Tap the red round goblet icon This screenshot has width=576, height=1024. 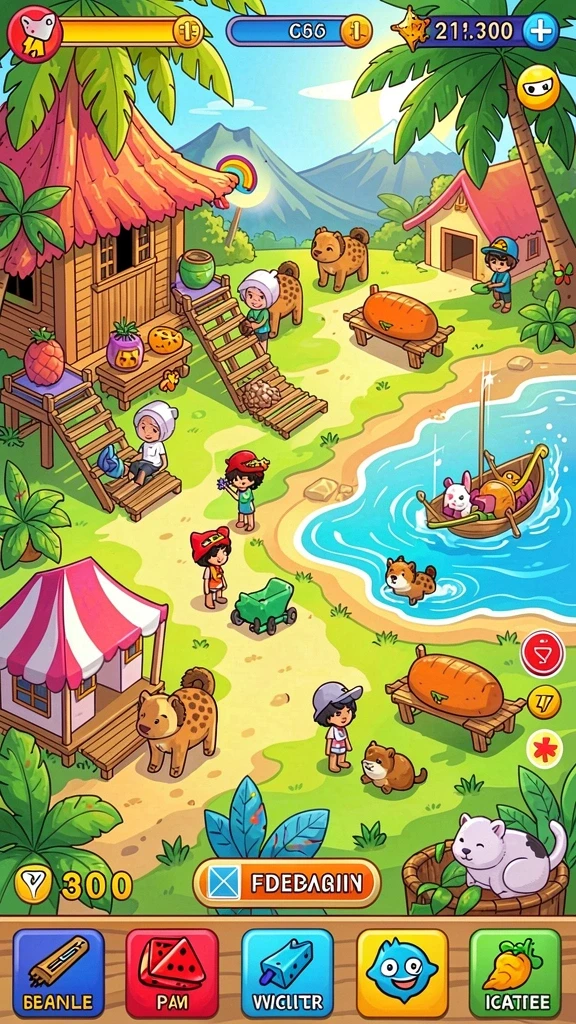pyautogui.click(x=543, y=654)
